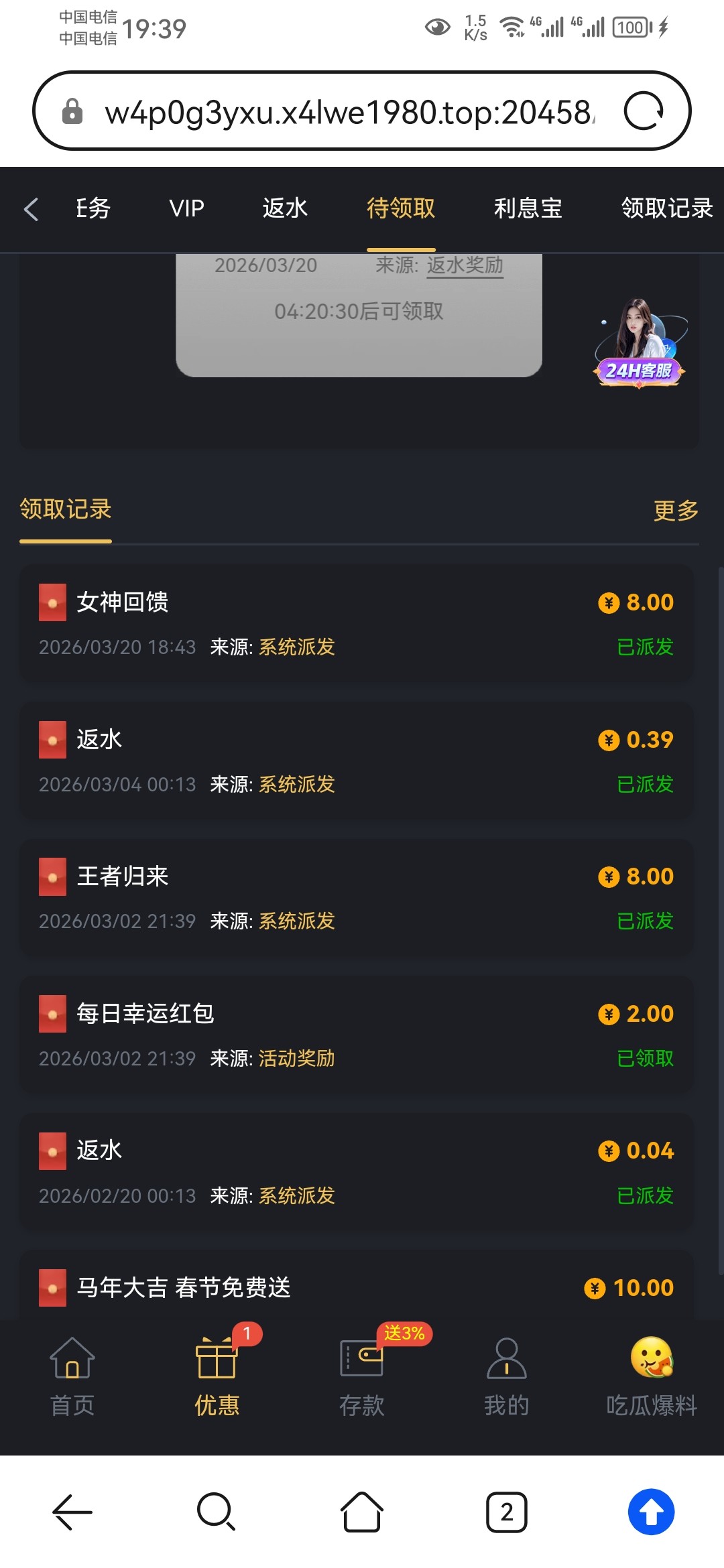This screenshot has height=1568, width=724.
Task: Open the 返水奖励 source link
Action: [x=465, y=265]
